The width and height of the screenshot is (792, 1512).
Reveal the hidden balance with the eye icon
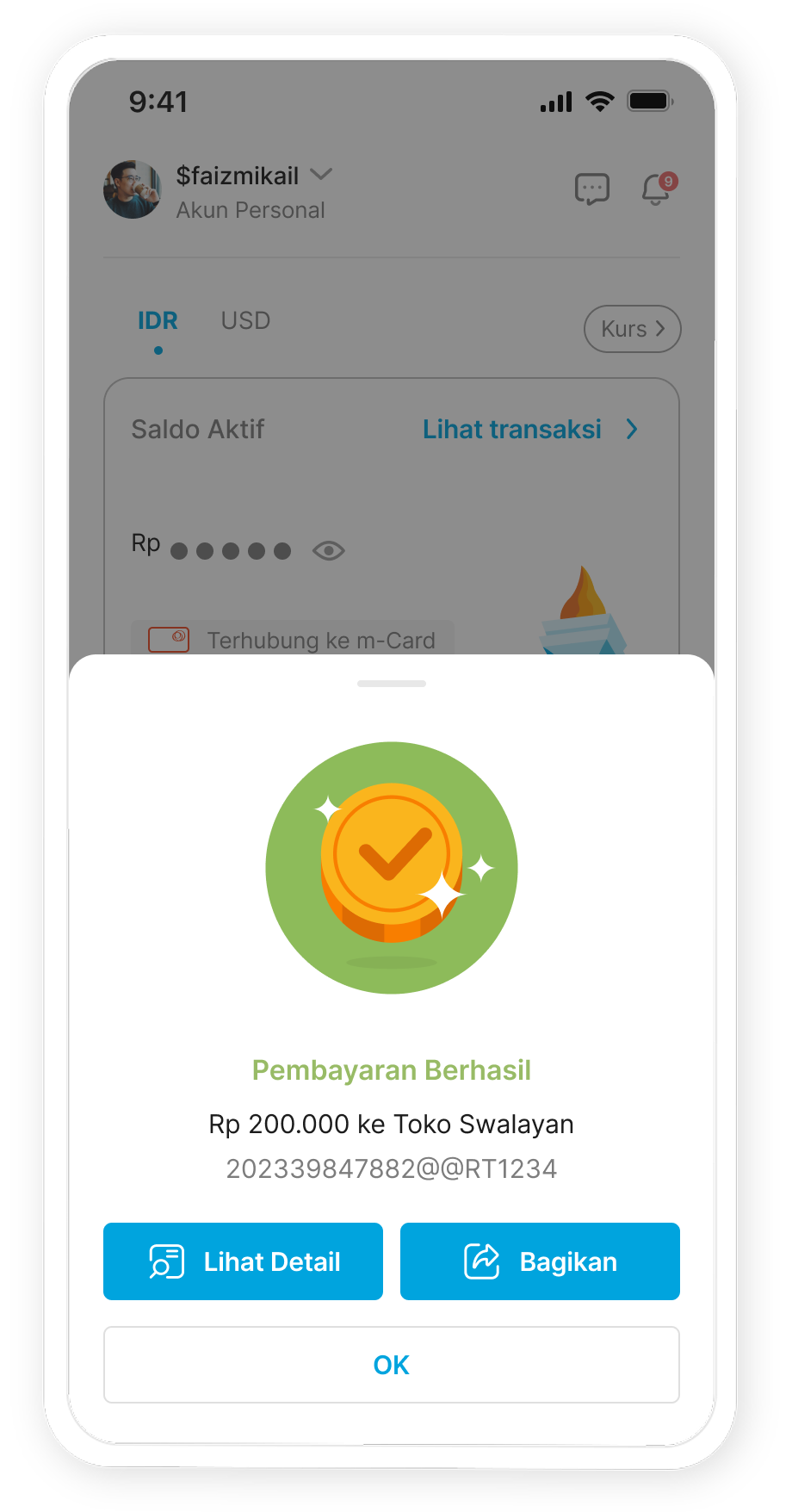pyautogui.click(x=329, y=550)
